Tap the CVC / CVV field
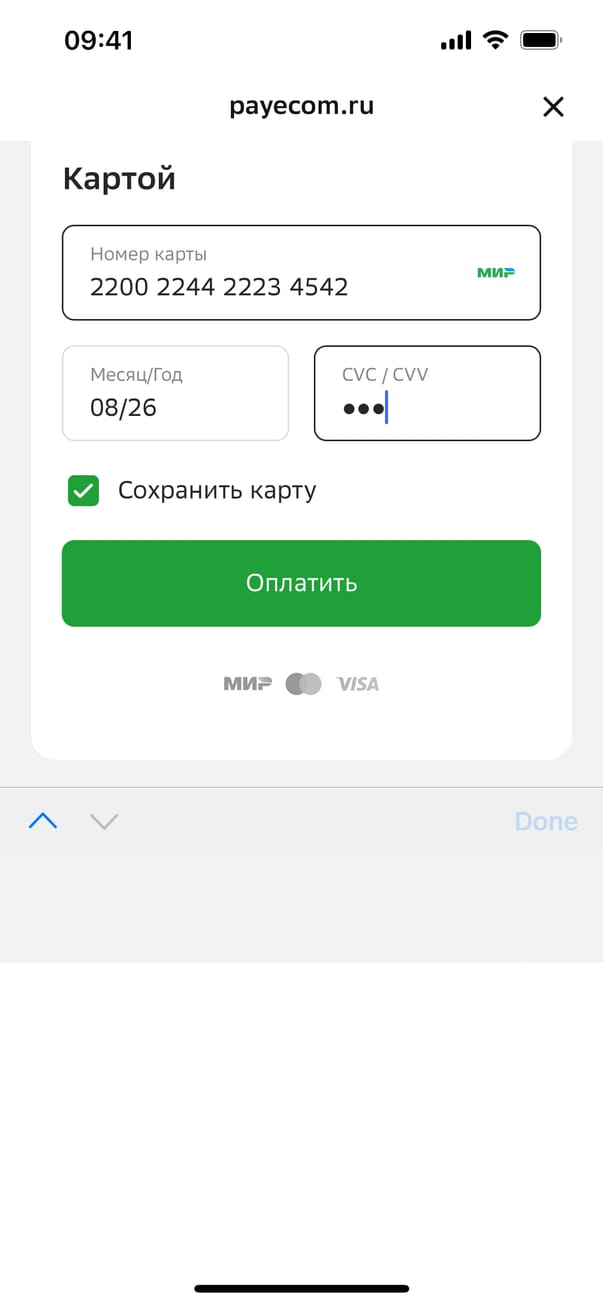This screenshot has width=603, height=1305. click(x=427, y=393)
